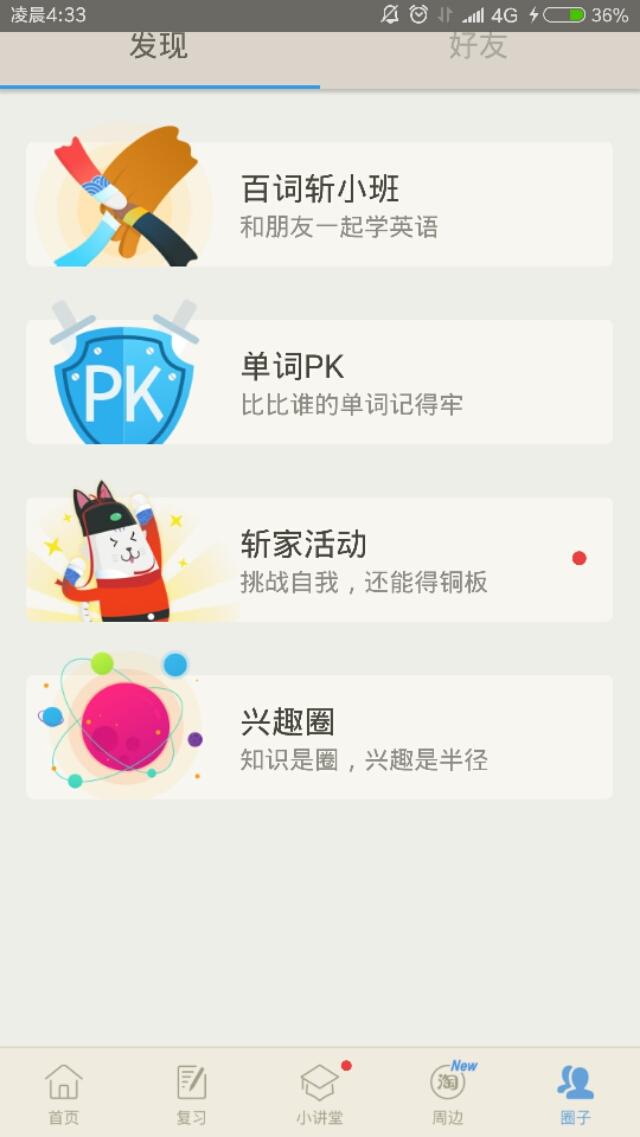Switch to the 好友 tab
This screenshot has width=640, height=1137.
click(478, 50)
